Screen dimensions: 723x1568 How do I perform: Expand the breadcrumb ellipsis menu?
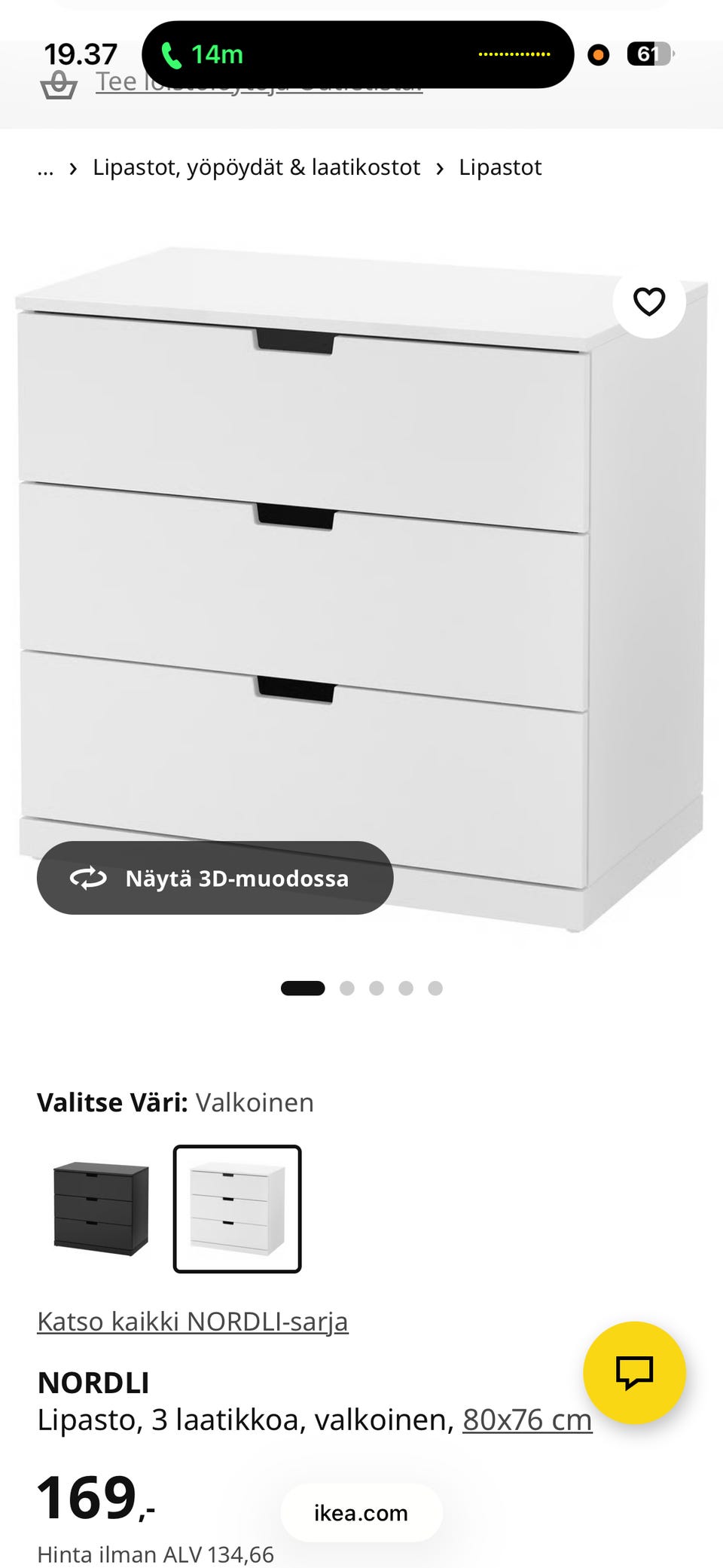click(47, 167)
